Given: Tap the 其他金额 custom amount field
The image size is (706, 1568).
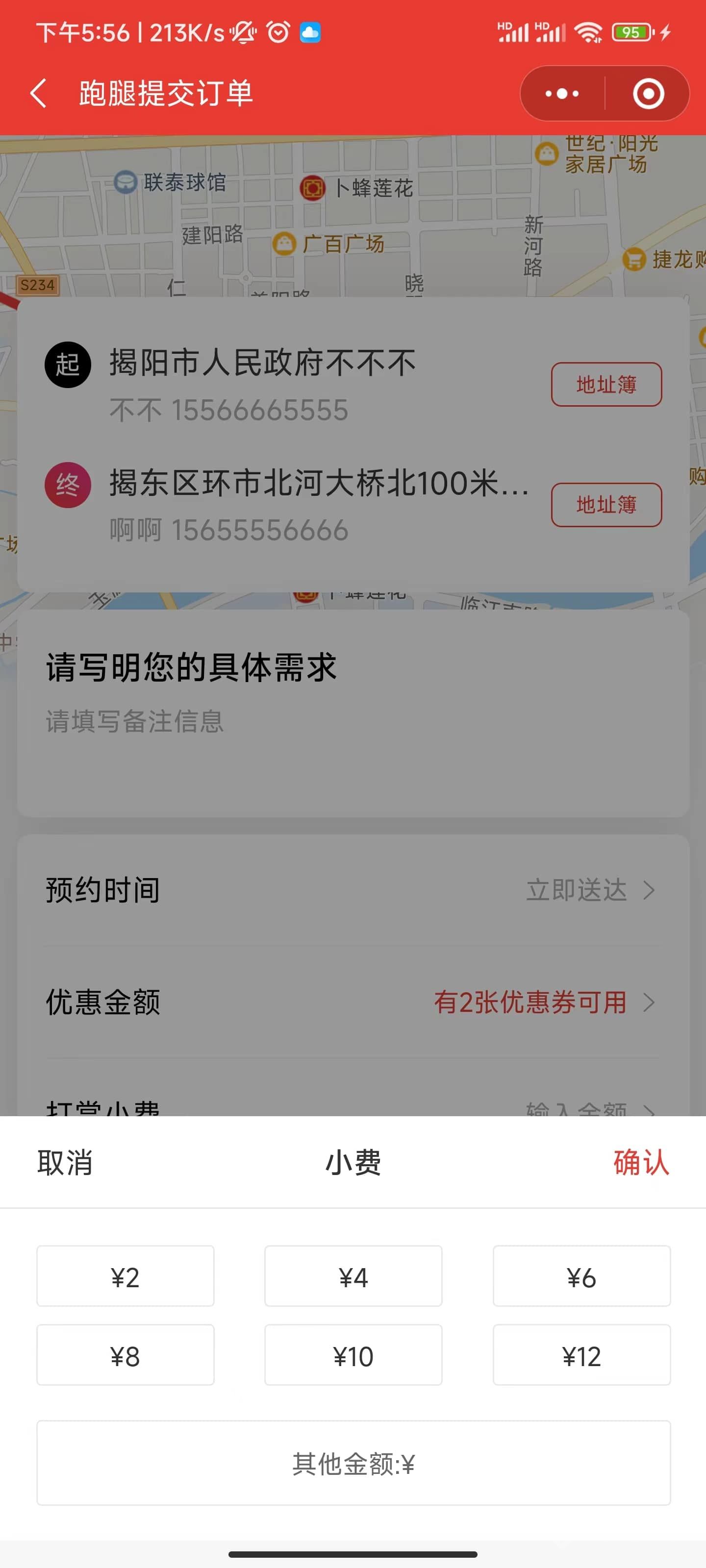Looking at the screenshot, I should point(353,1463).
